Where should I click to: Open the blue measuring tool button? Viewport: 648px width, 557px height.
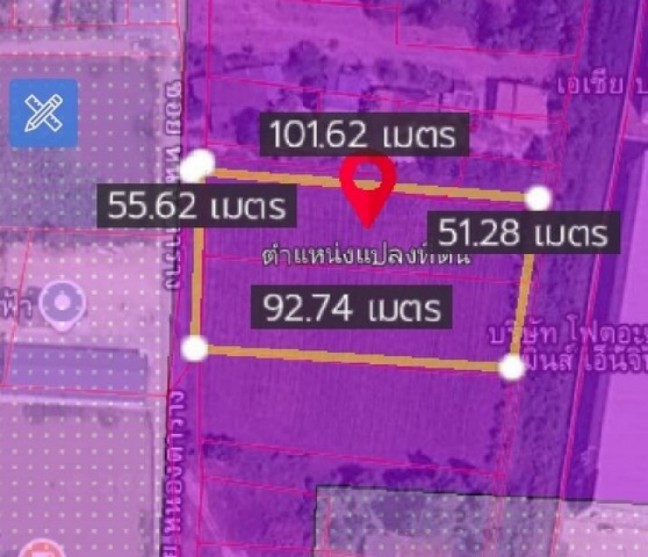(44, 113)
